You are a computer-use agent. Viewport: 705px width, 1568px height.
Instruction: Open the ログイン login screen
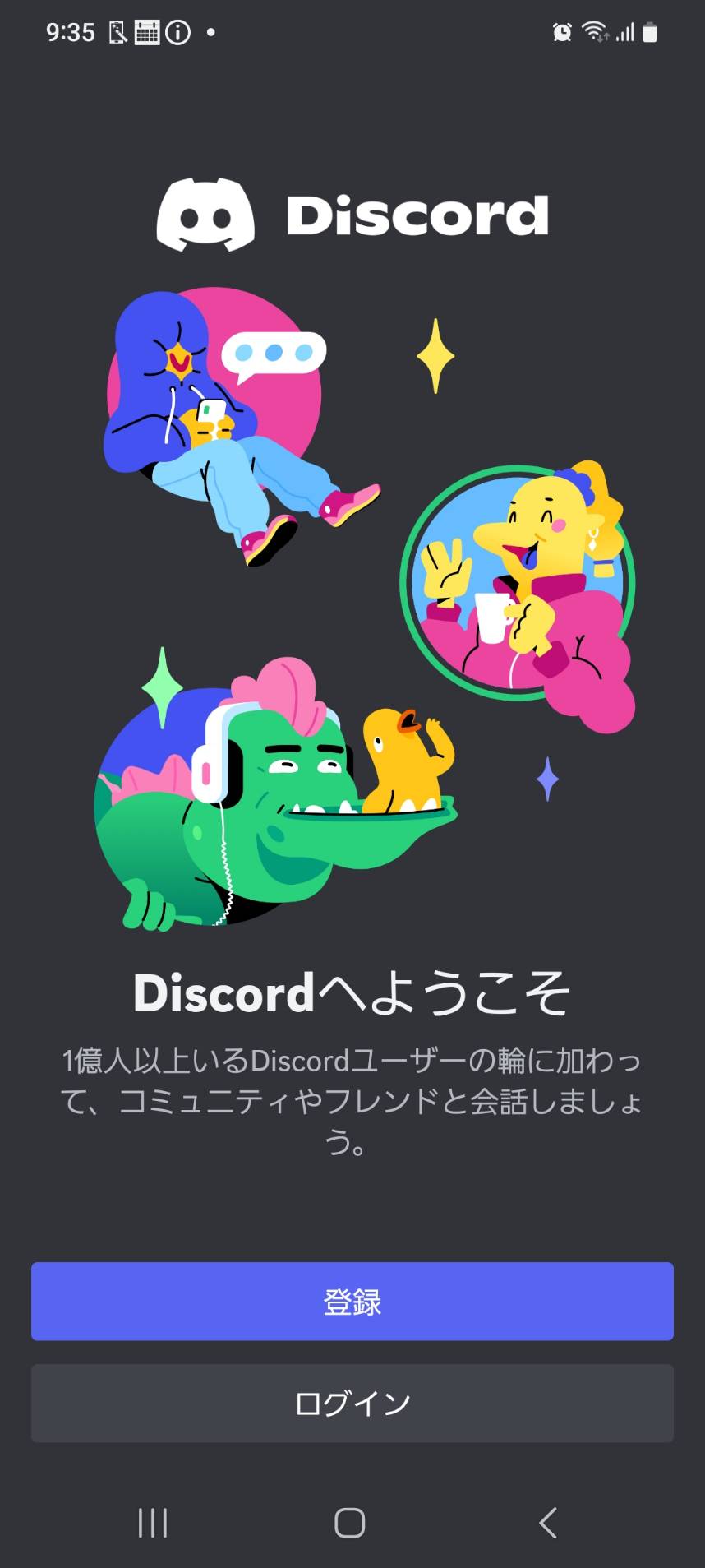tap(352, 1404)
